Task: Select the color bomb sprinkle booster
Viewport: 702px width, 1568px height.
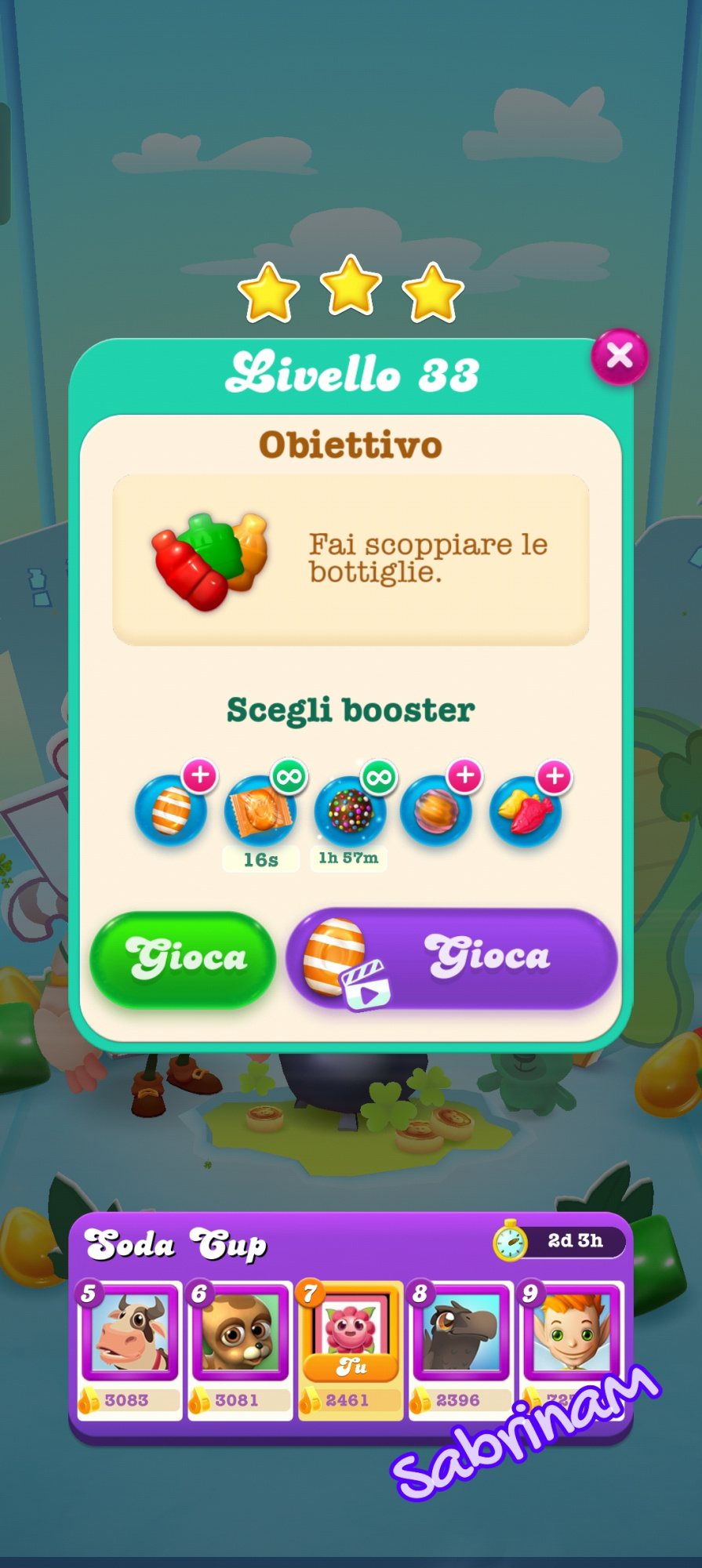Action: click(350, 810)
